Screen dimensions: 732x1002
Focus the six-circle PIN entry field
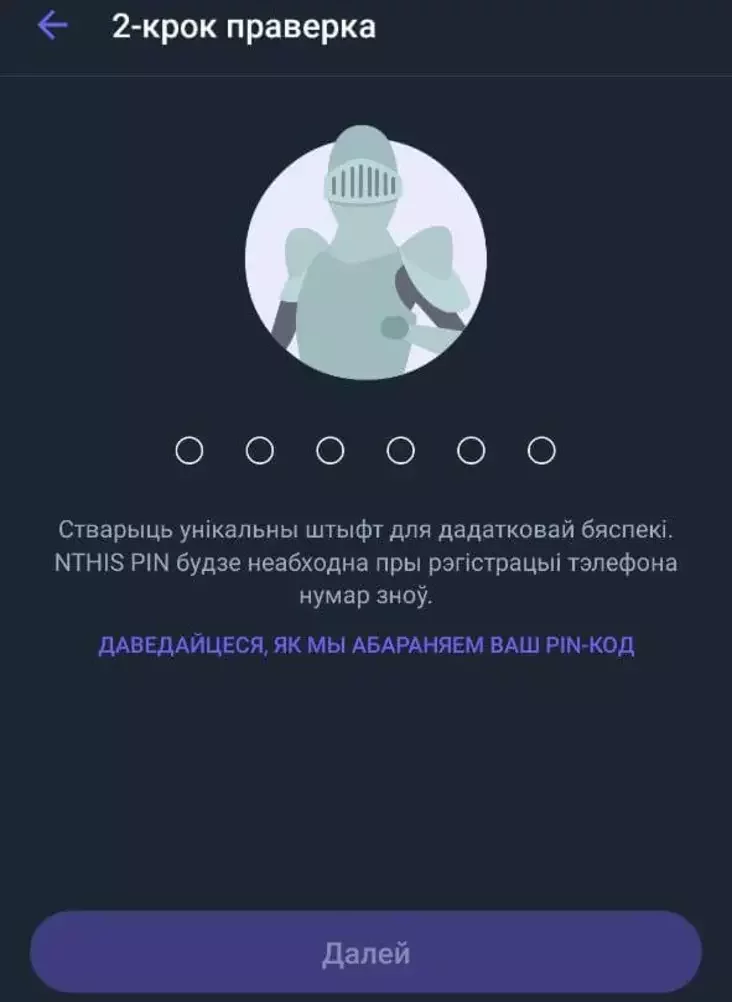click(365, 452)
